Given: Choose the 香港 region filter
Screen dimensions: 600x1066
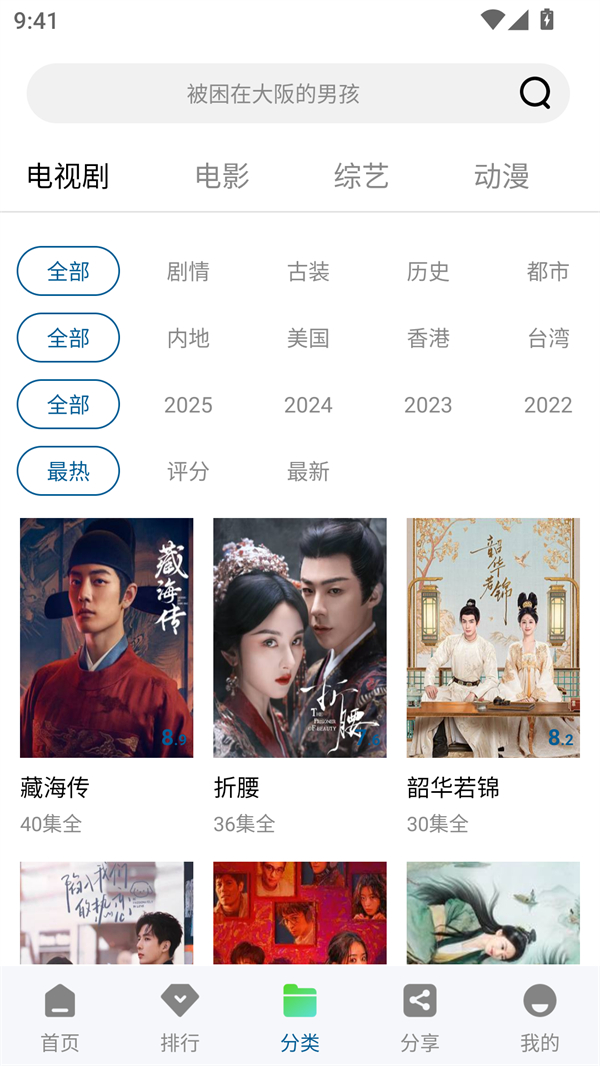Looking at the screenshot, I should (428, 338).
